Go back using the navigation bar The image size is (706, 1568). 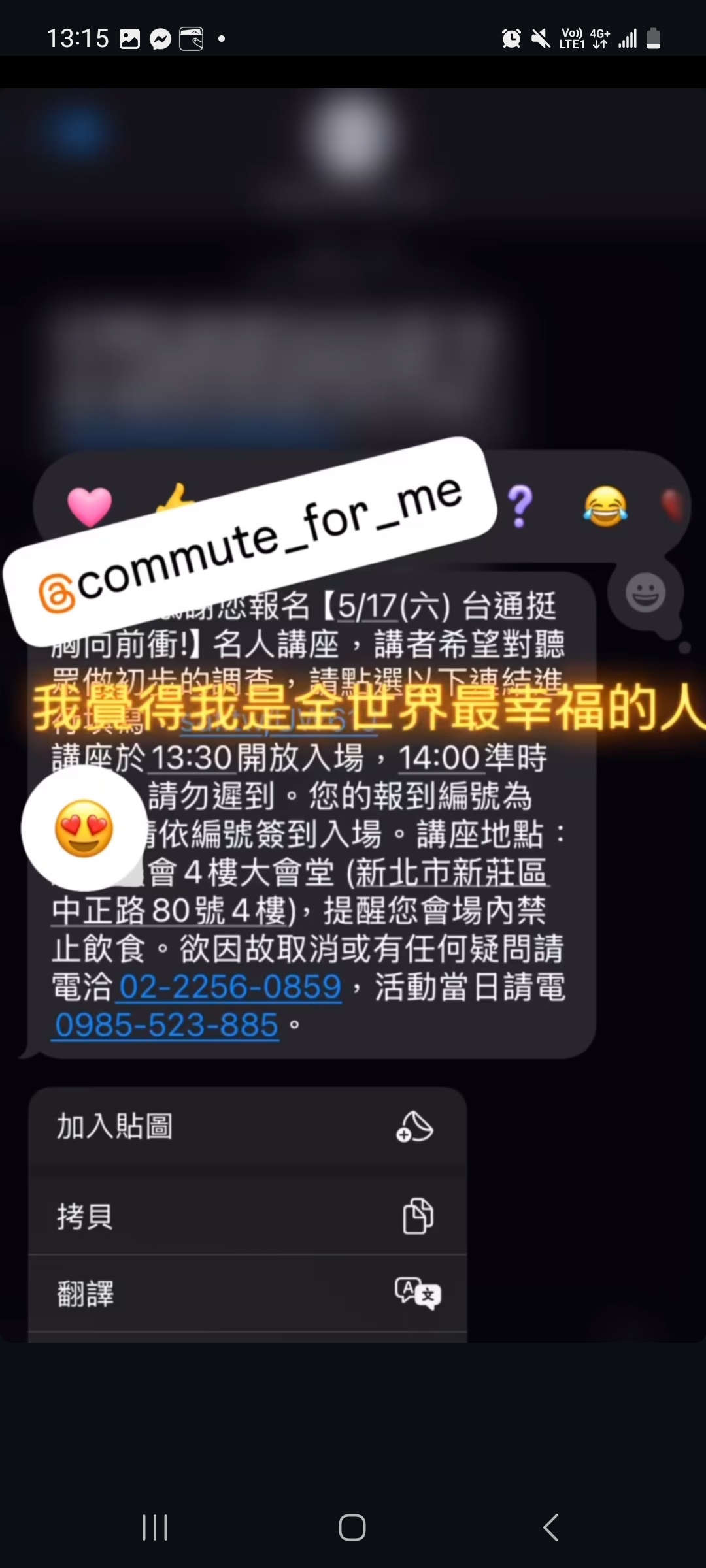point(550,1527)
